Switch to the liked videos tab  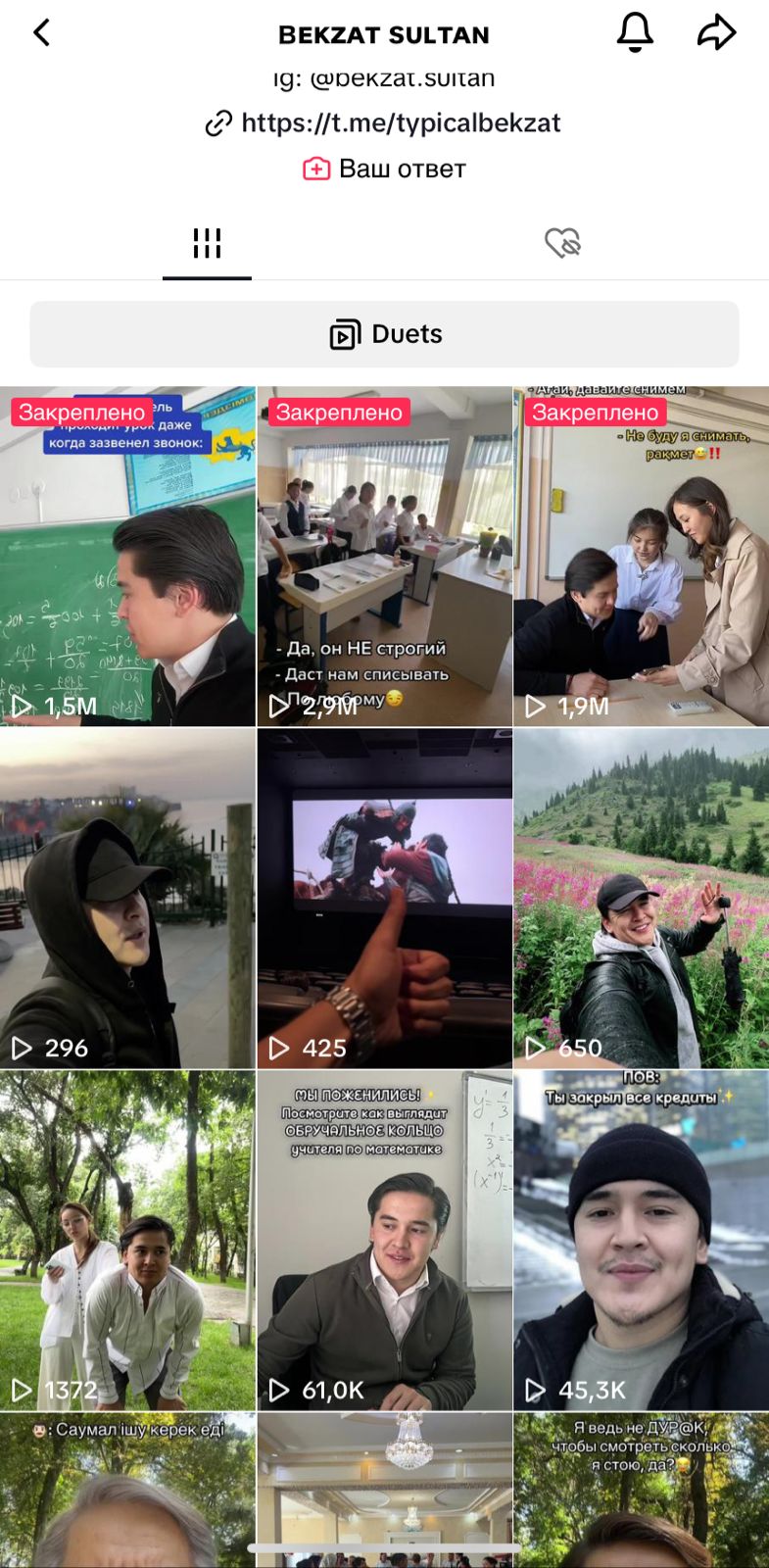[x=562, y=243]
